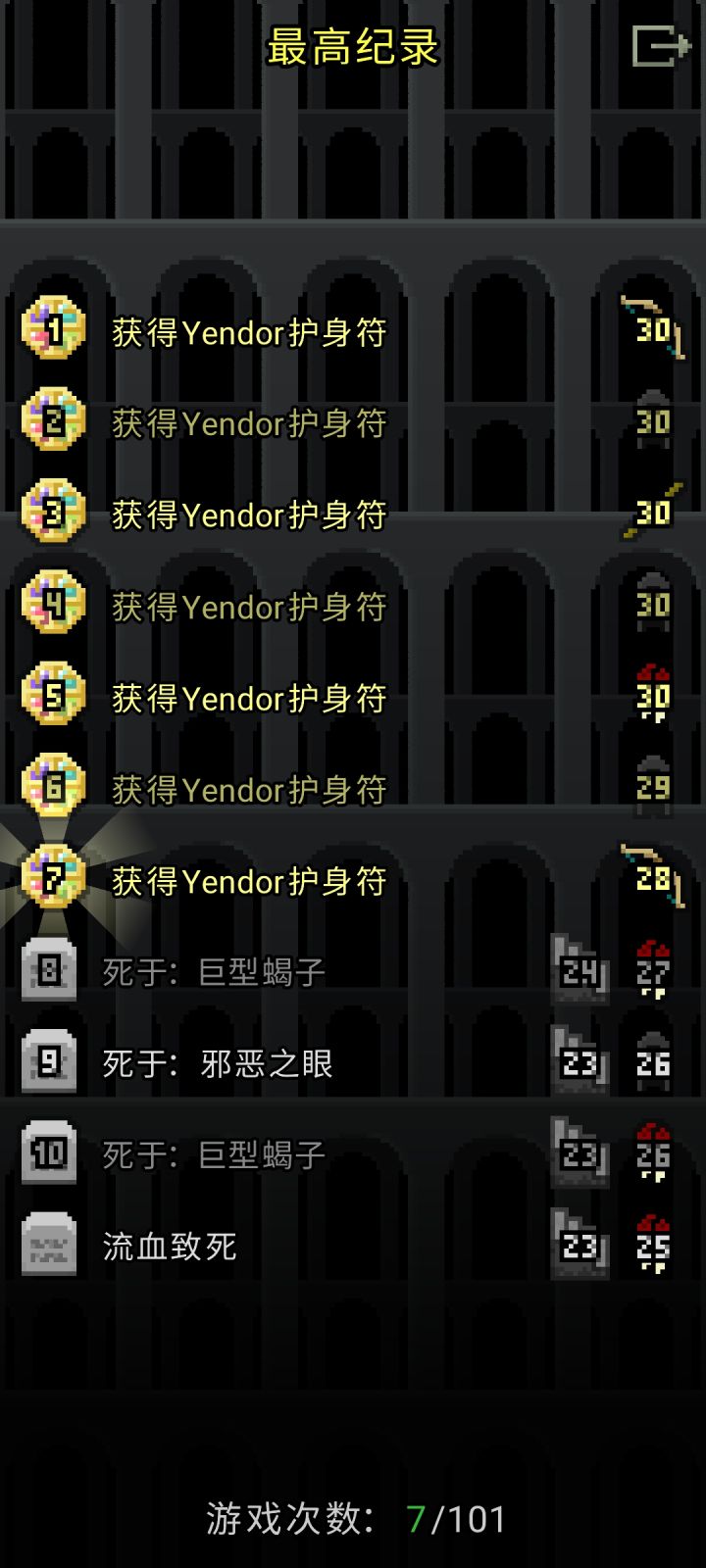Screen dimensions: 706x1568
Task: Tap the exit icon in the top corner
Action: click(661, 46)
